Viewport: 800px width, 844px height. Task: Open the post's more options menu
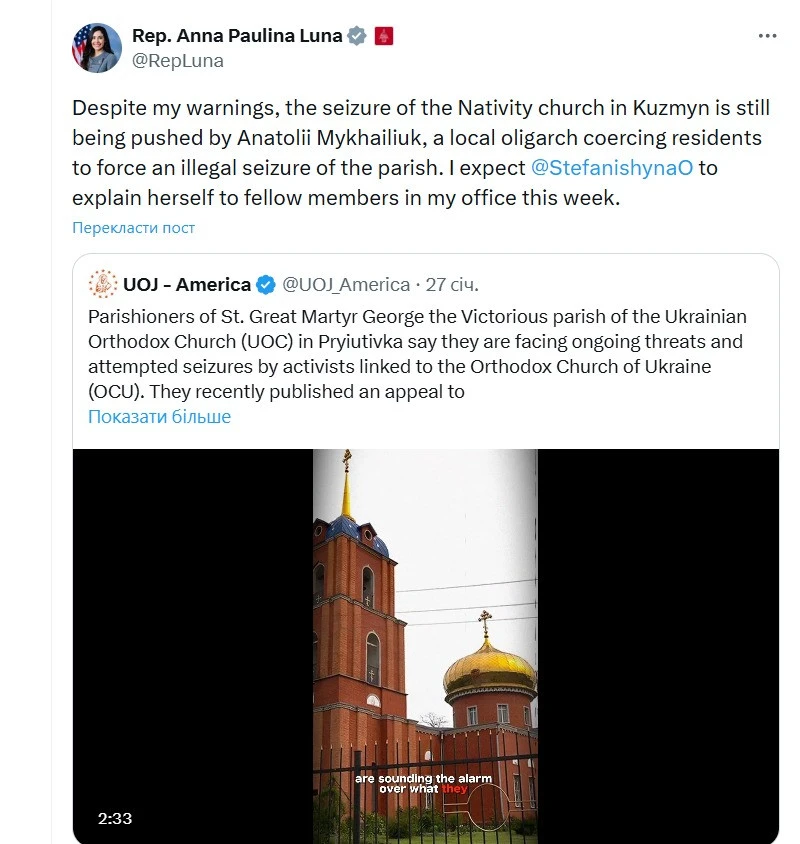[x=767, y=36]
